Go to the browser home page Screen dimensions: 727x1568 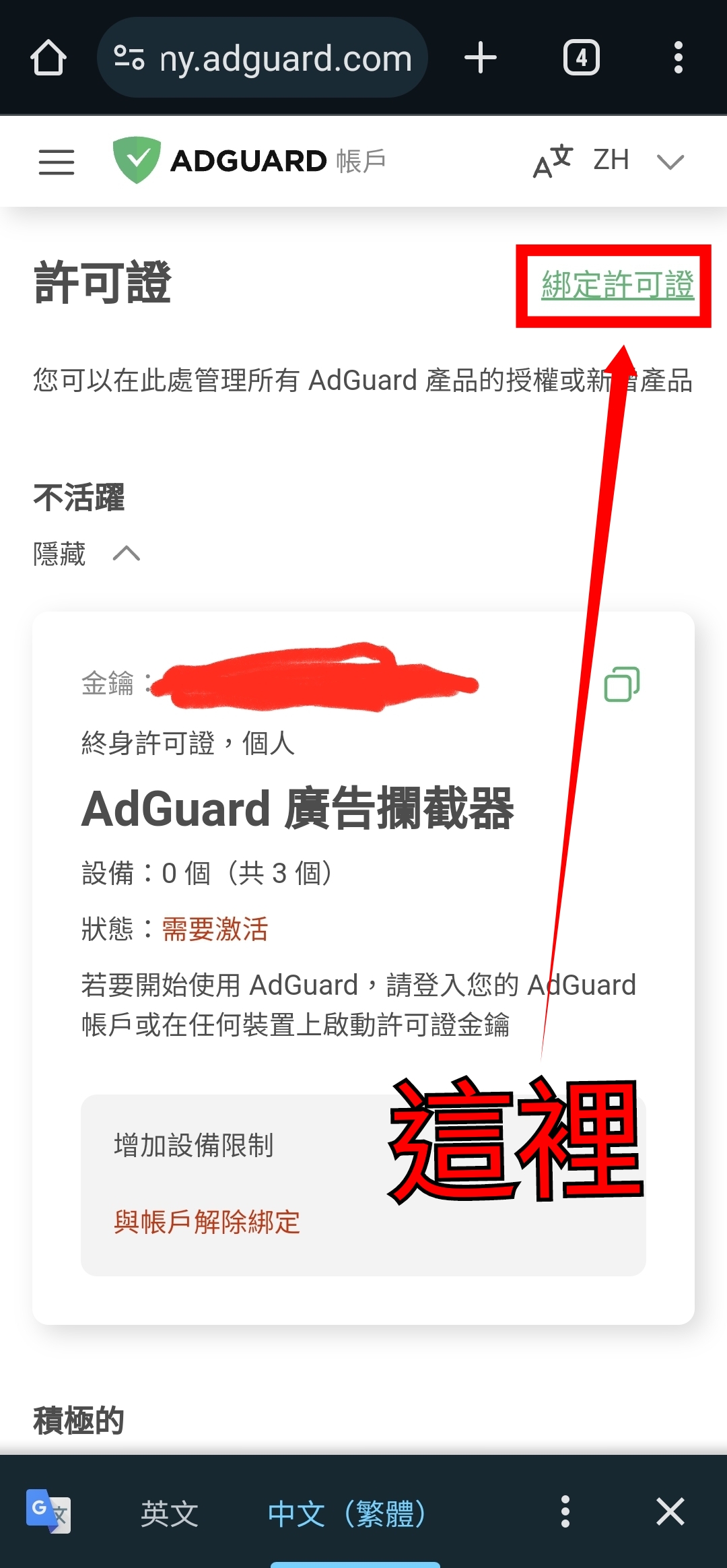point(48,58)
